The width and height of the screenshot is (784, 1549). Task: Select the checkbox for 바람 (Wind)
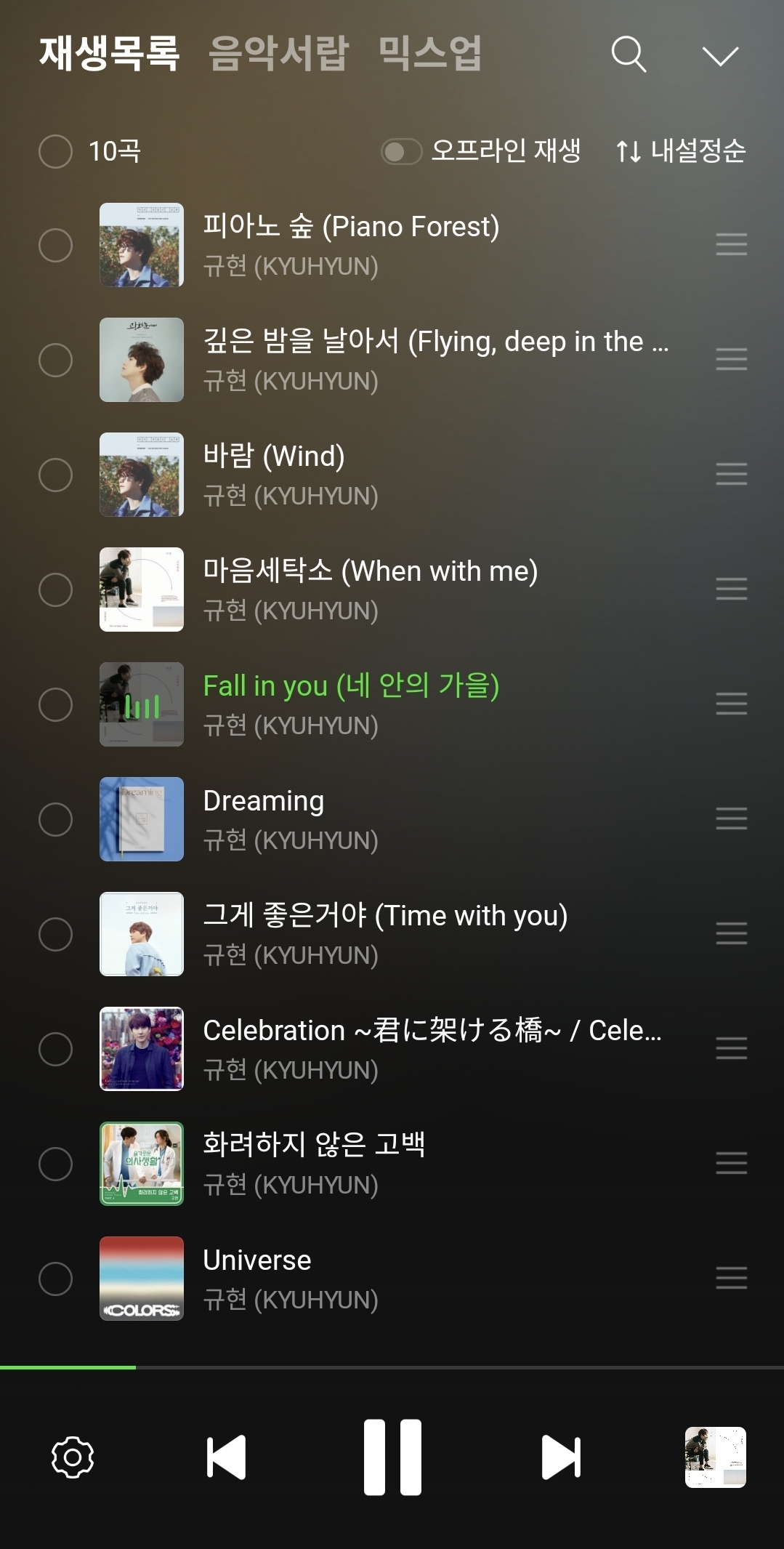(55, 475)
